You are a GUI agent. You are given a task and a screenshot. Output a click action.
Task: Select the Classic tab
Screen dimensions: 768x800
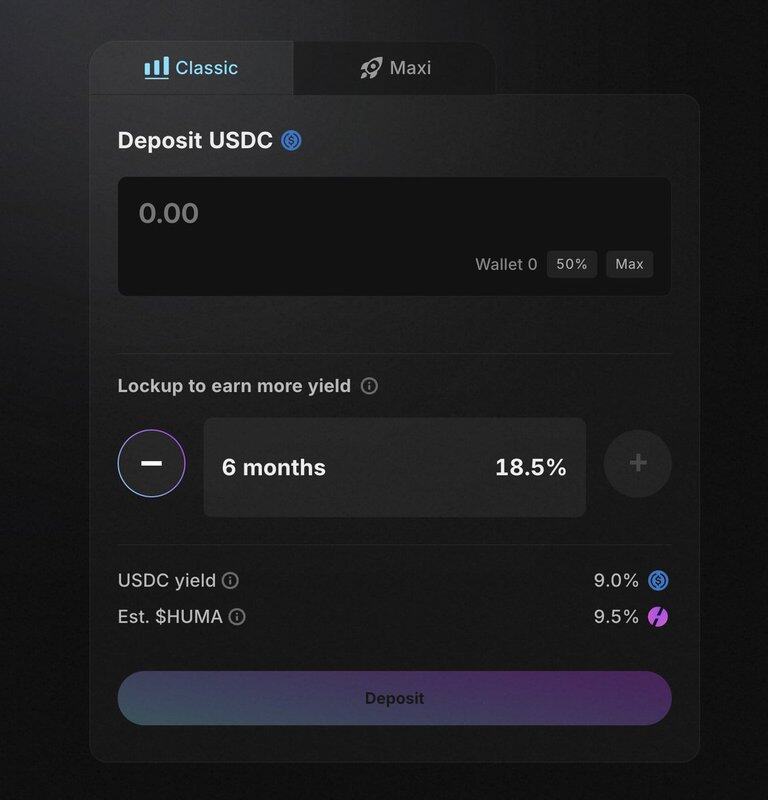pos(191,68)
